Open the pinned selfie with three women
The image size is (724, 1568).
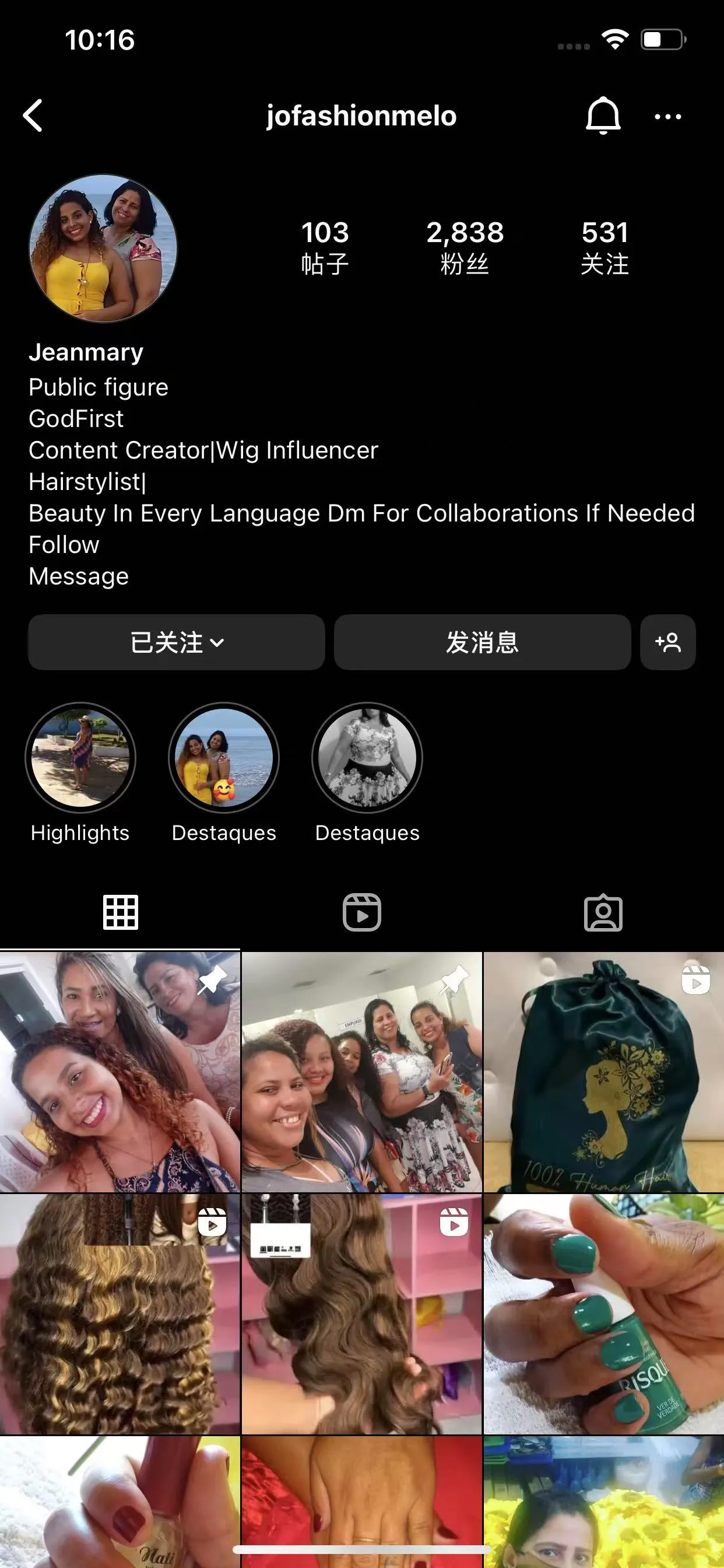click(120, 1072)
